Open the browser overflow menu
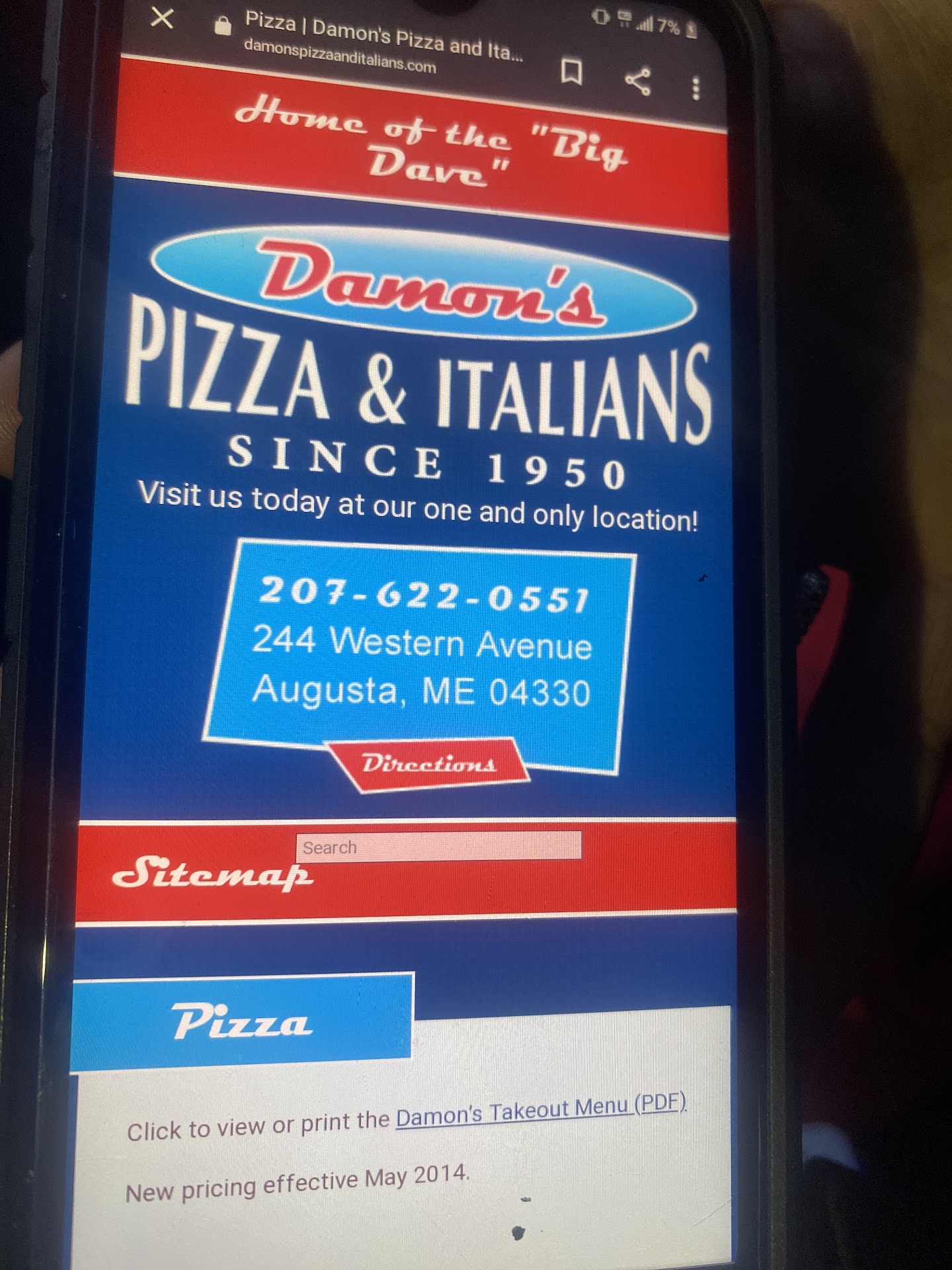 point(695,89)
